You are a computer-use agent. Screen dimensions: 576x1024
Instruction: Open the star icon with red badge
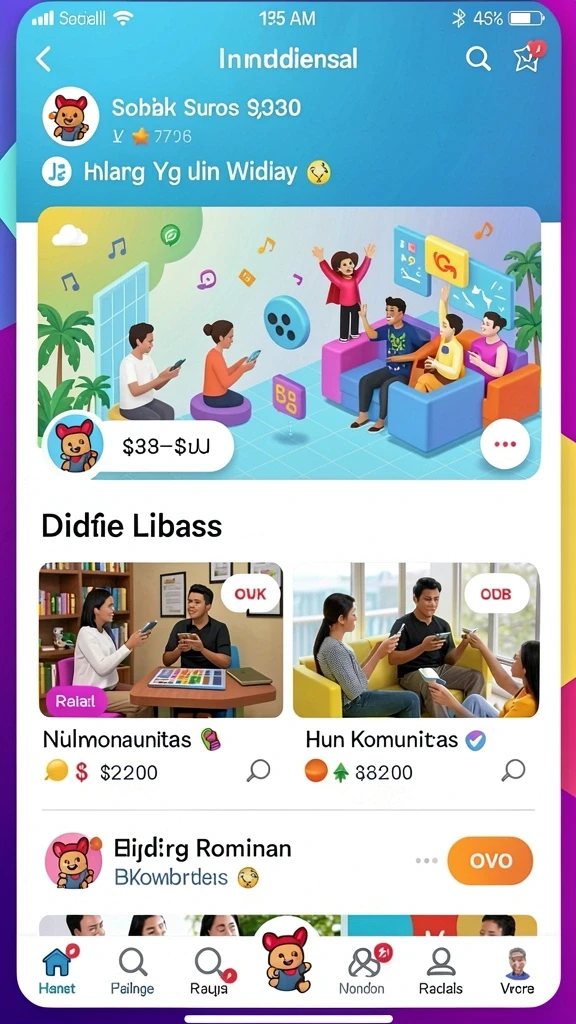coord(528,57)
